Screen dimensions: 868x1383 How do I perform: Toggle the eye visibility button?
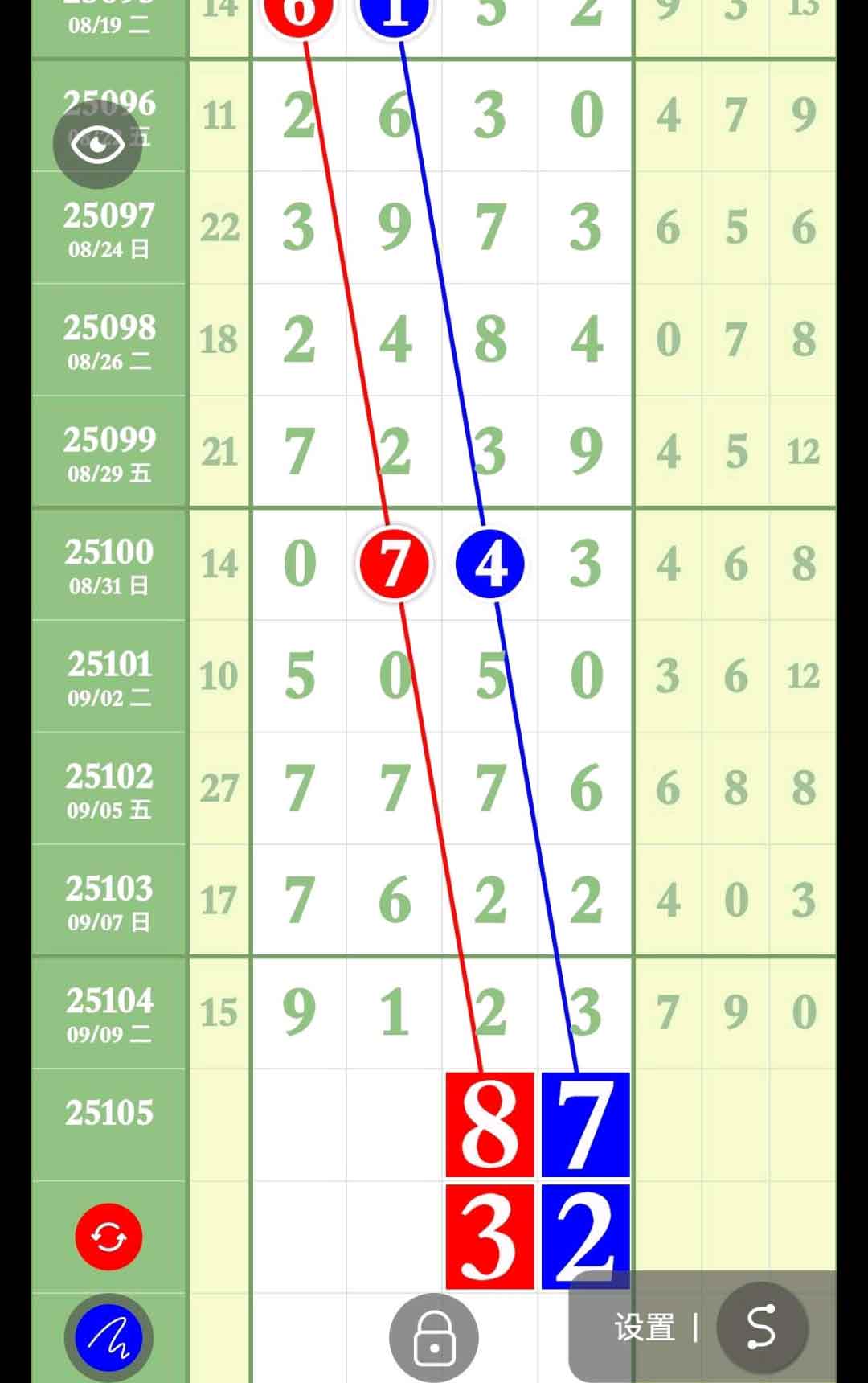[97, 145]
